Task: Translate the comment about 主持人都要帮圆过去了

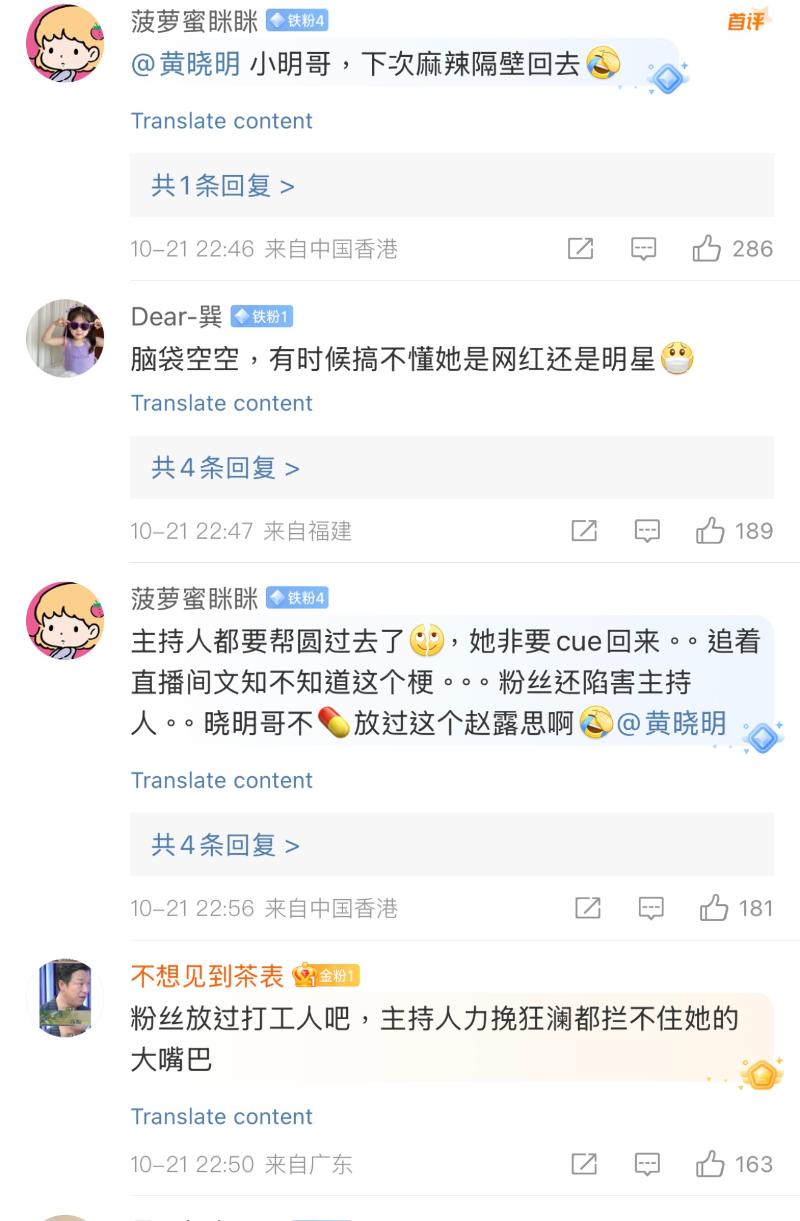Action: tap(221, 780)
